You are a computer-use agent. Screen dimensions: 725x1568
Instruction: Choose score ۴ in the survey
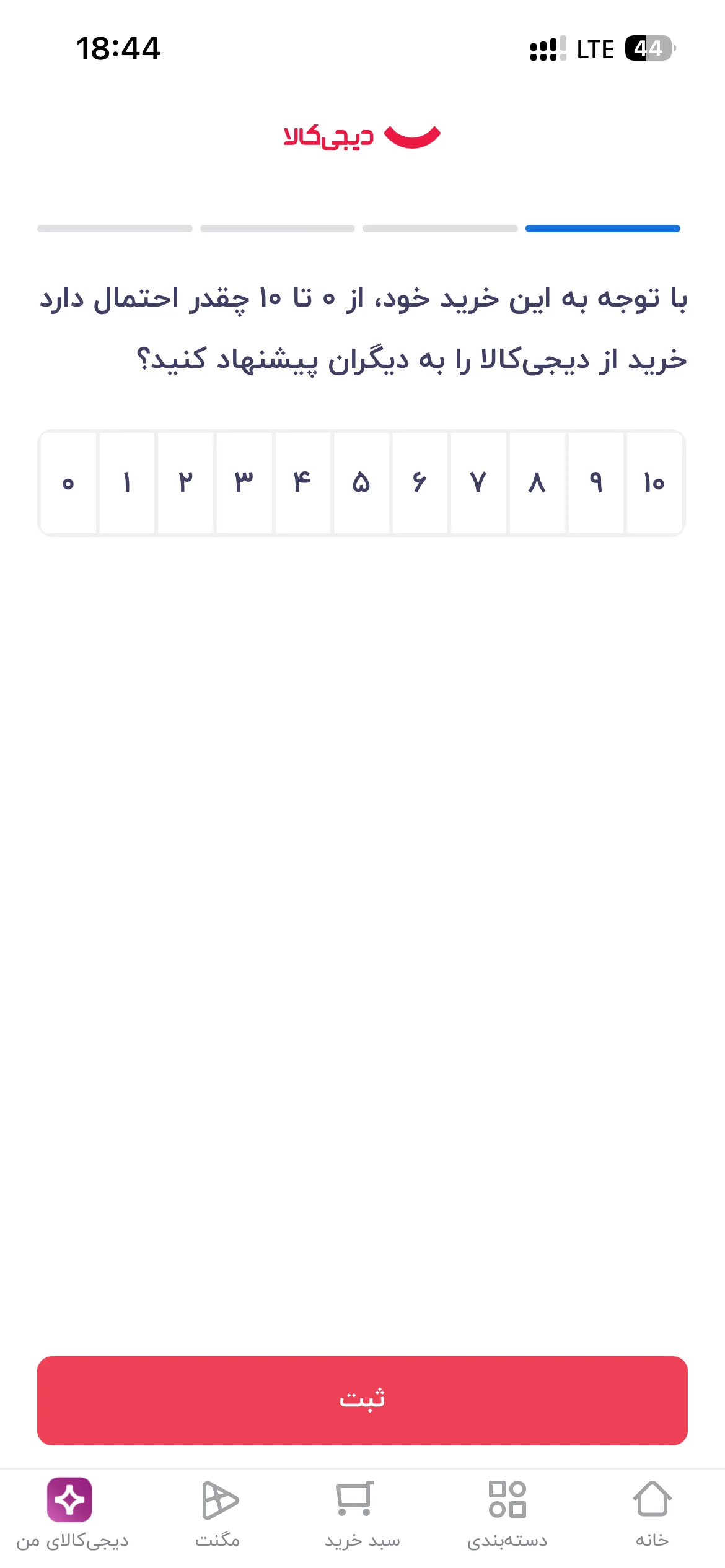click(302, 482)
